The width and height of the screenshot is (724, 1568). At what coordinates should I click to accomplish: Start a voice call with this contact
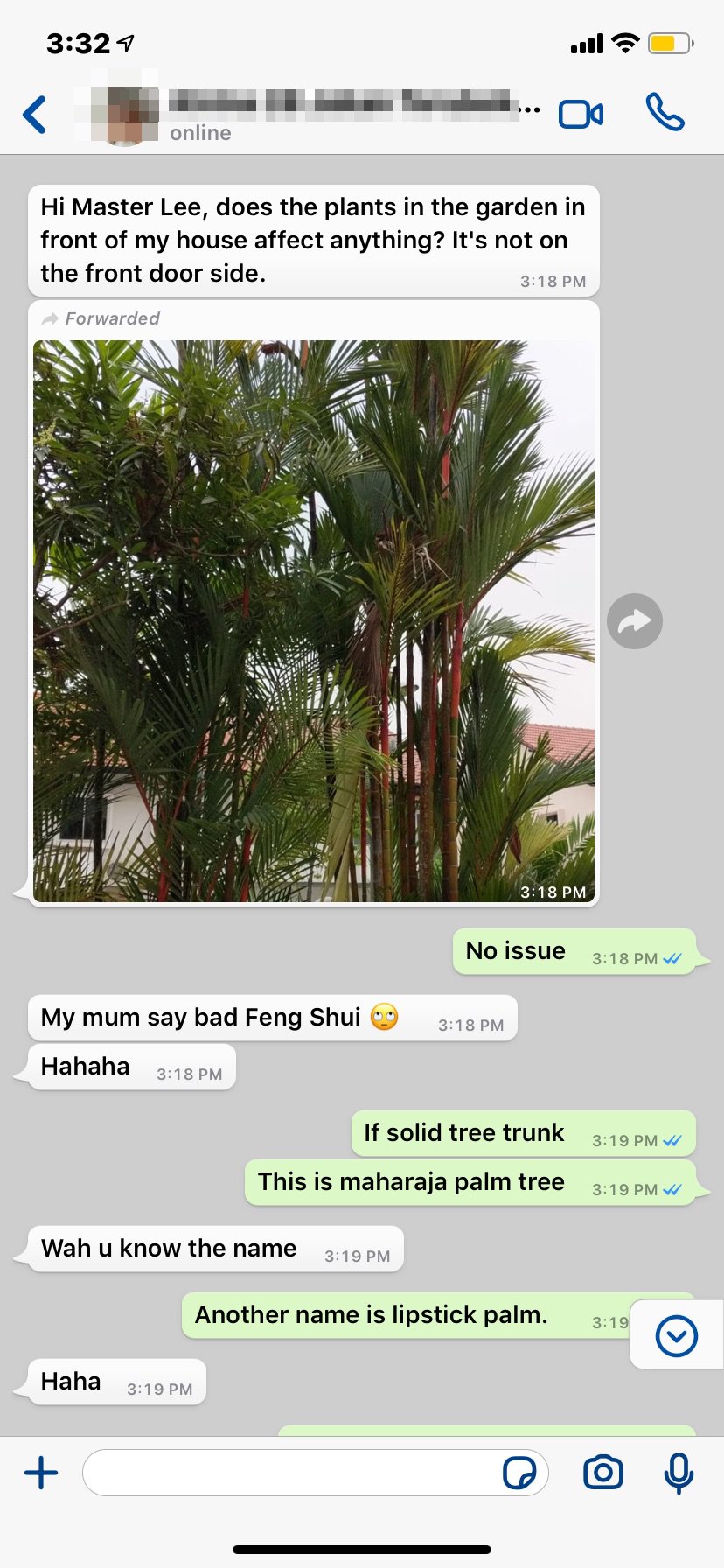665,113
